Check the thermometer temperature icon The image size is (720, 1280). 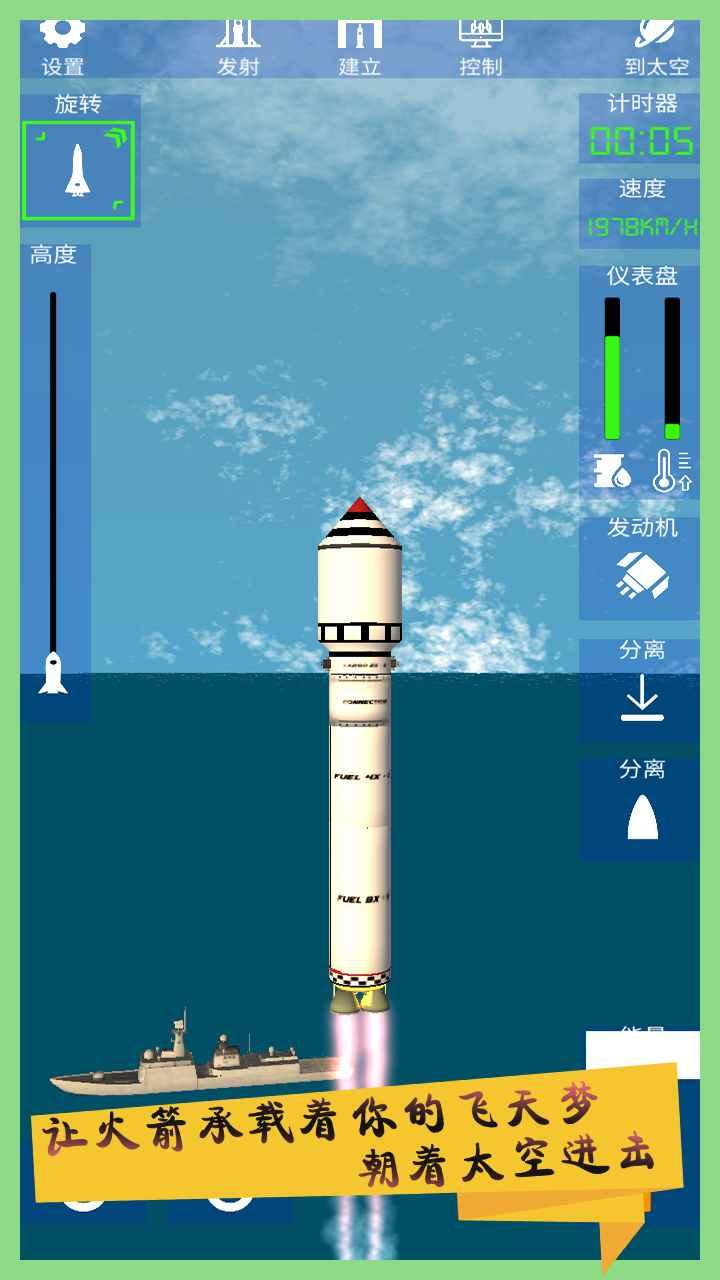[x=664, y=468]
